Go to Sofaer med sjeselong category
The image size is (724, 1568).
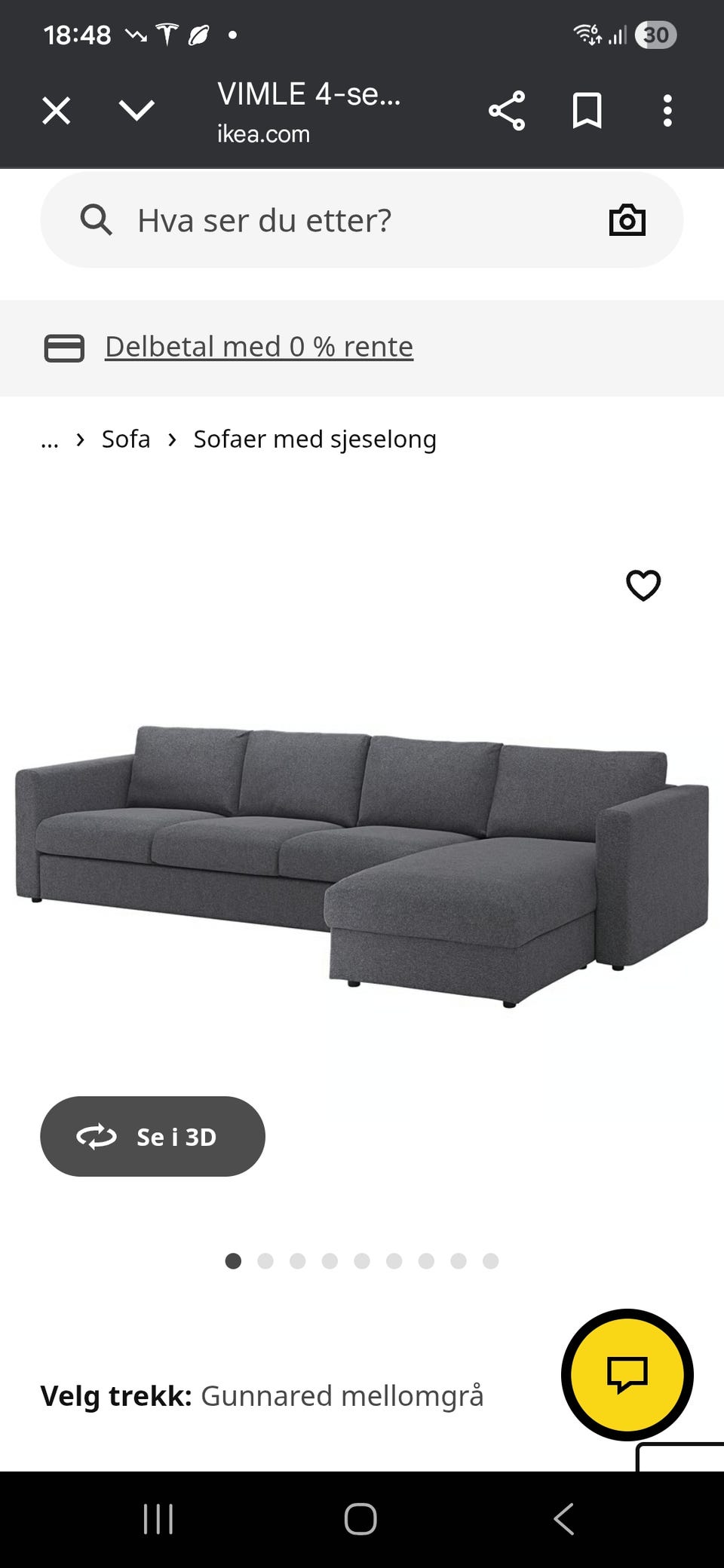click(x=314, y=439)
